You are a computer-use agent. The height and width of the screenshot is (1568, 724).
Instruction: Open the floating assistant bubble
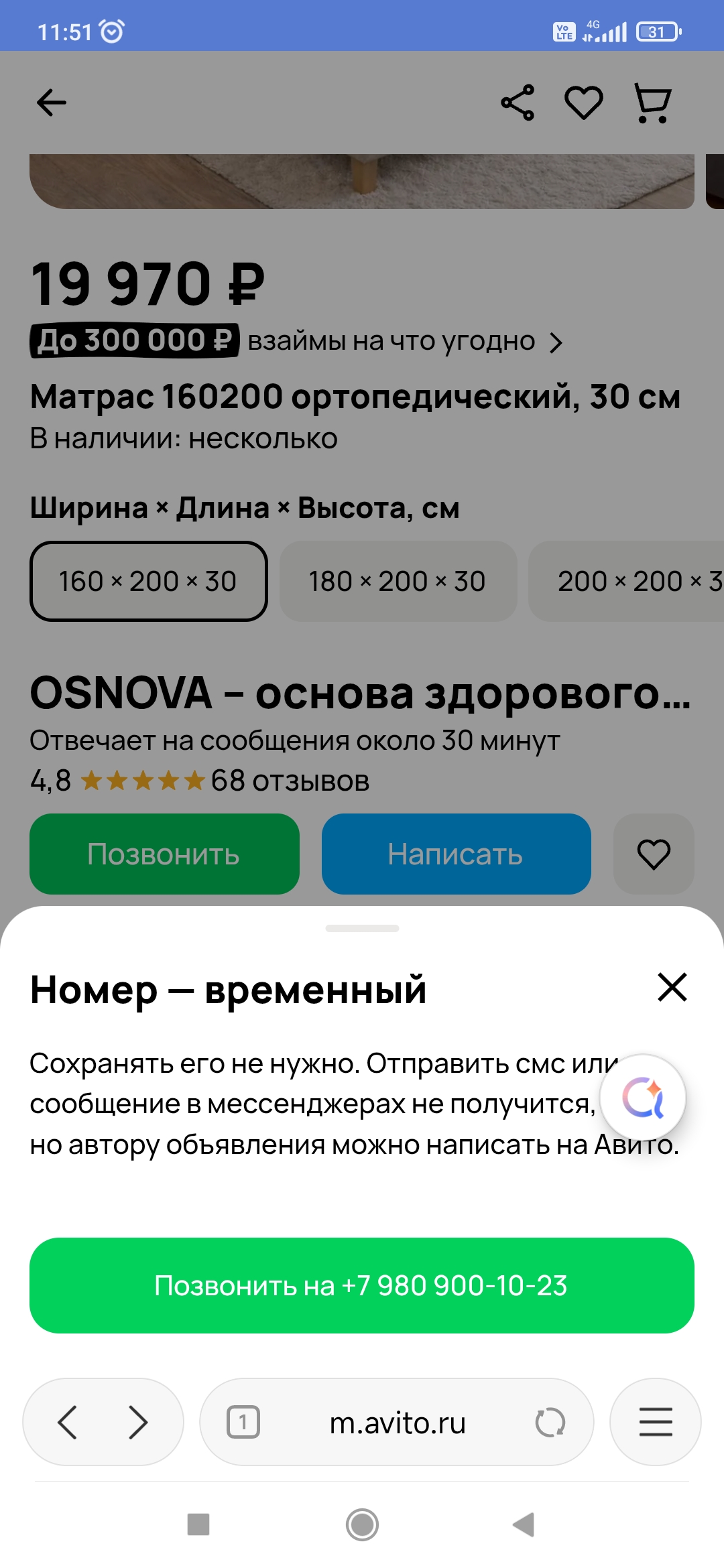[642, 1098]
